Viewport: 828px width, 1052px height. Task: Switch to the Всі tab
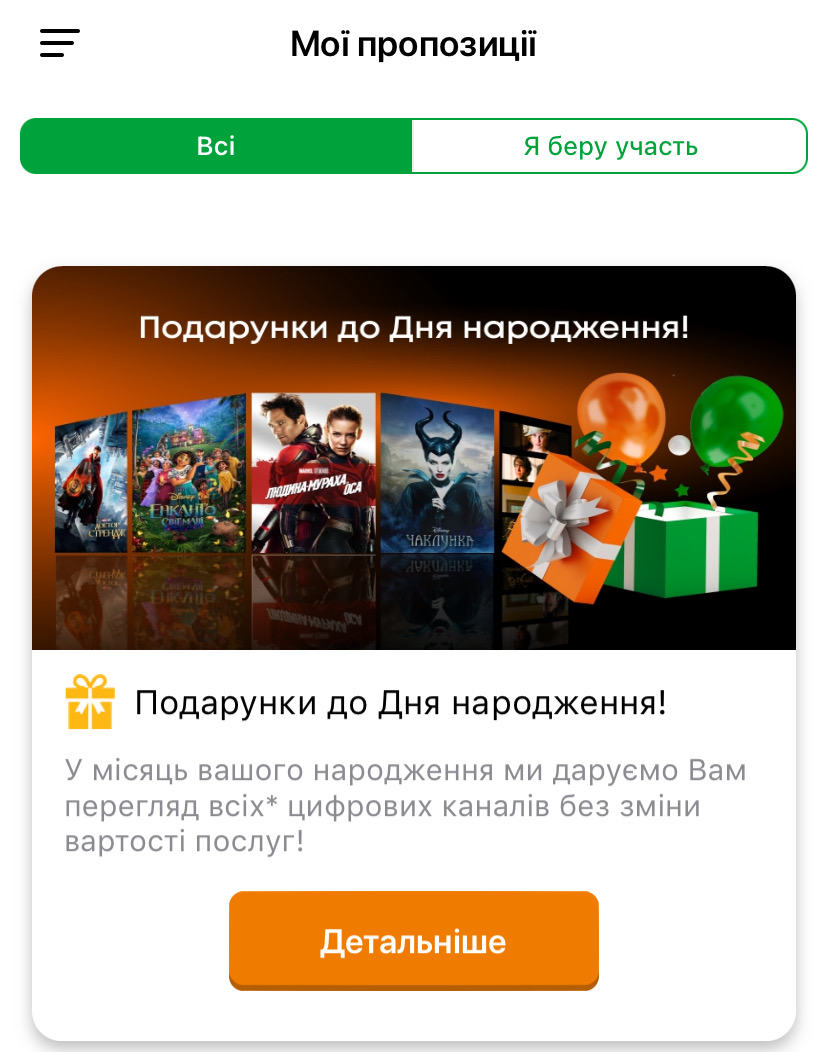point(216,146)
